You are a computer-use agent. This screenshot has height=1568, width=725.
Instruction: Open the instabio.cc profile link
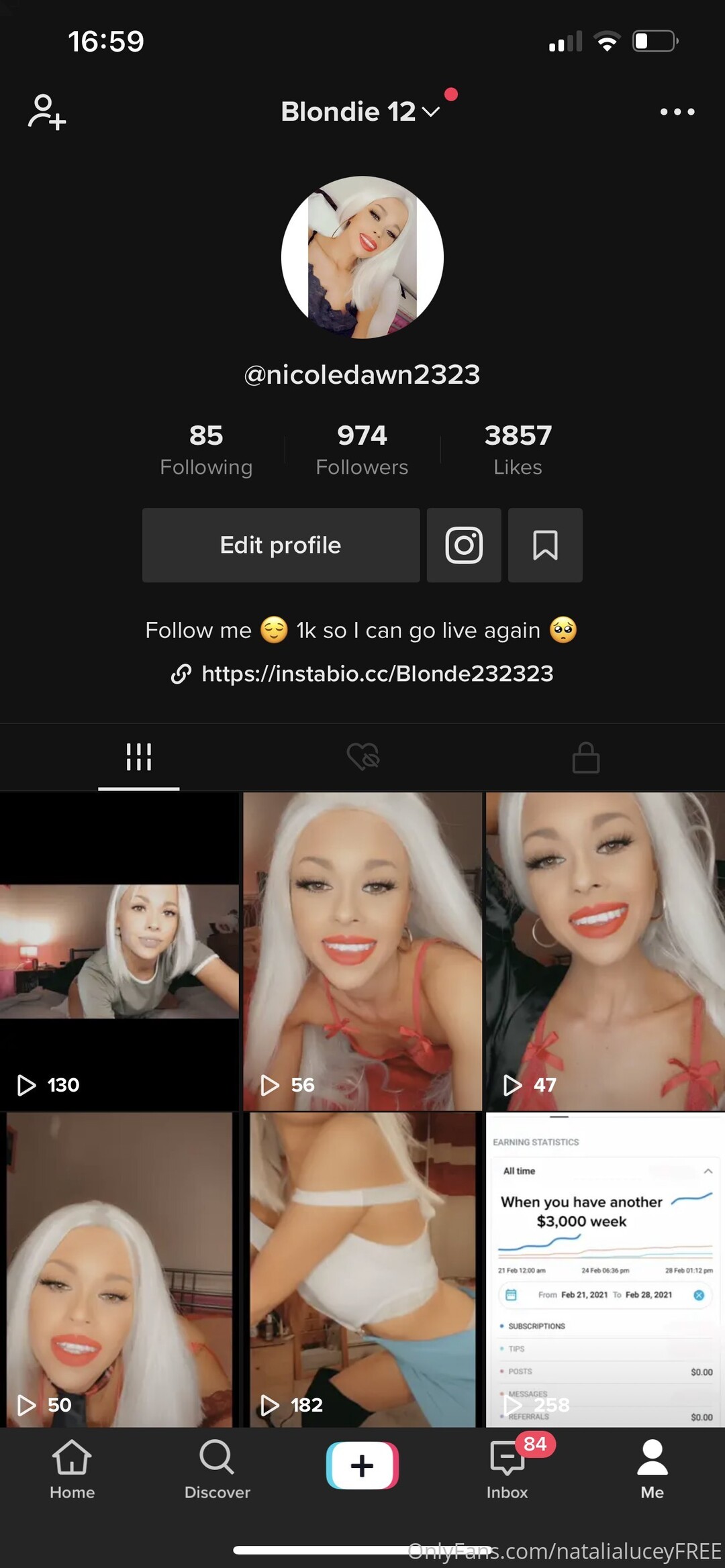pyautogui.click(x=377, y=674)
